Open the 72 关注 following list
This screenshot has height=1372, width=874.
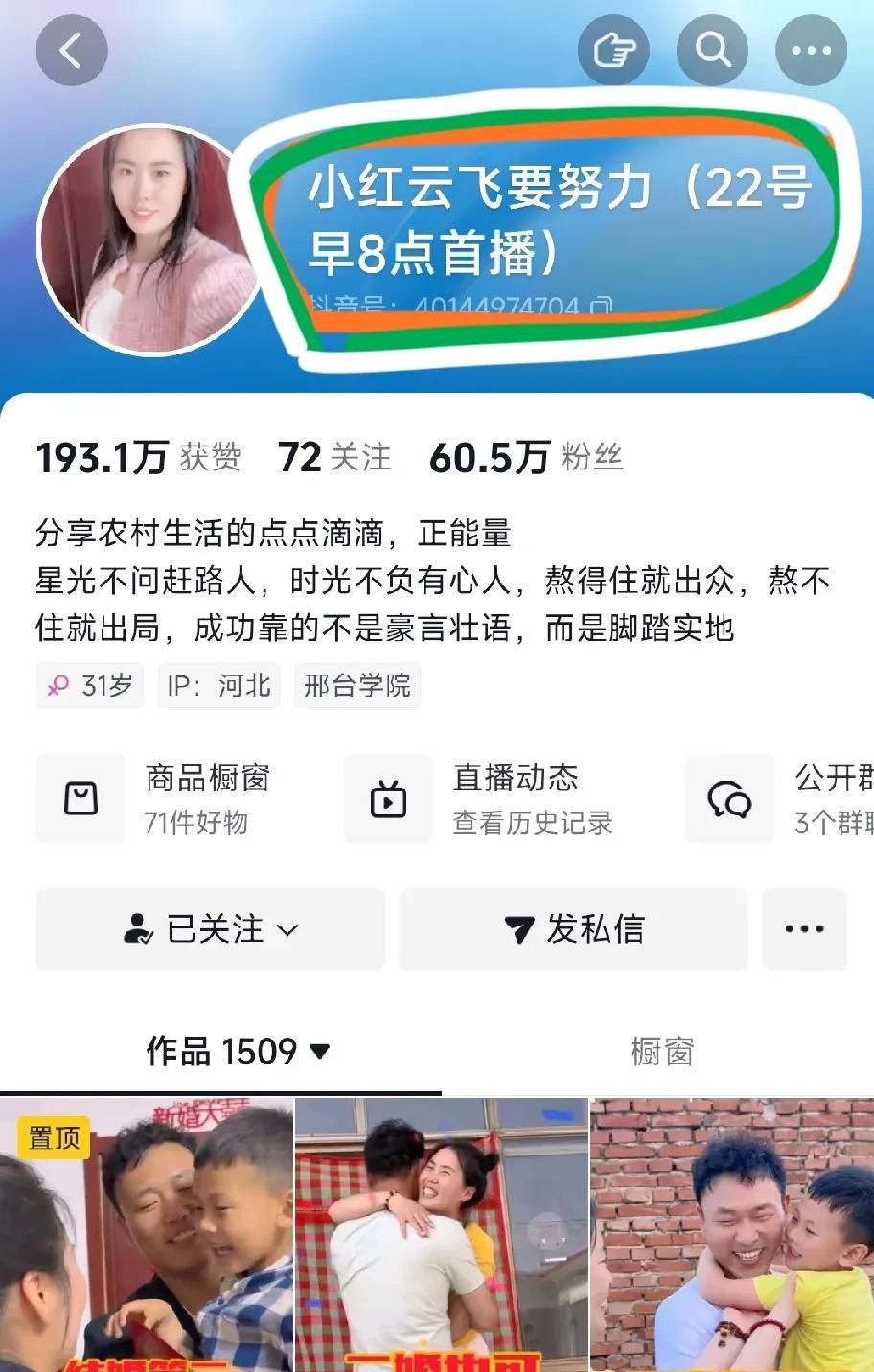point(333,457)
